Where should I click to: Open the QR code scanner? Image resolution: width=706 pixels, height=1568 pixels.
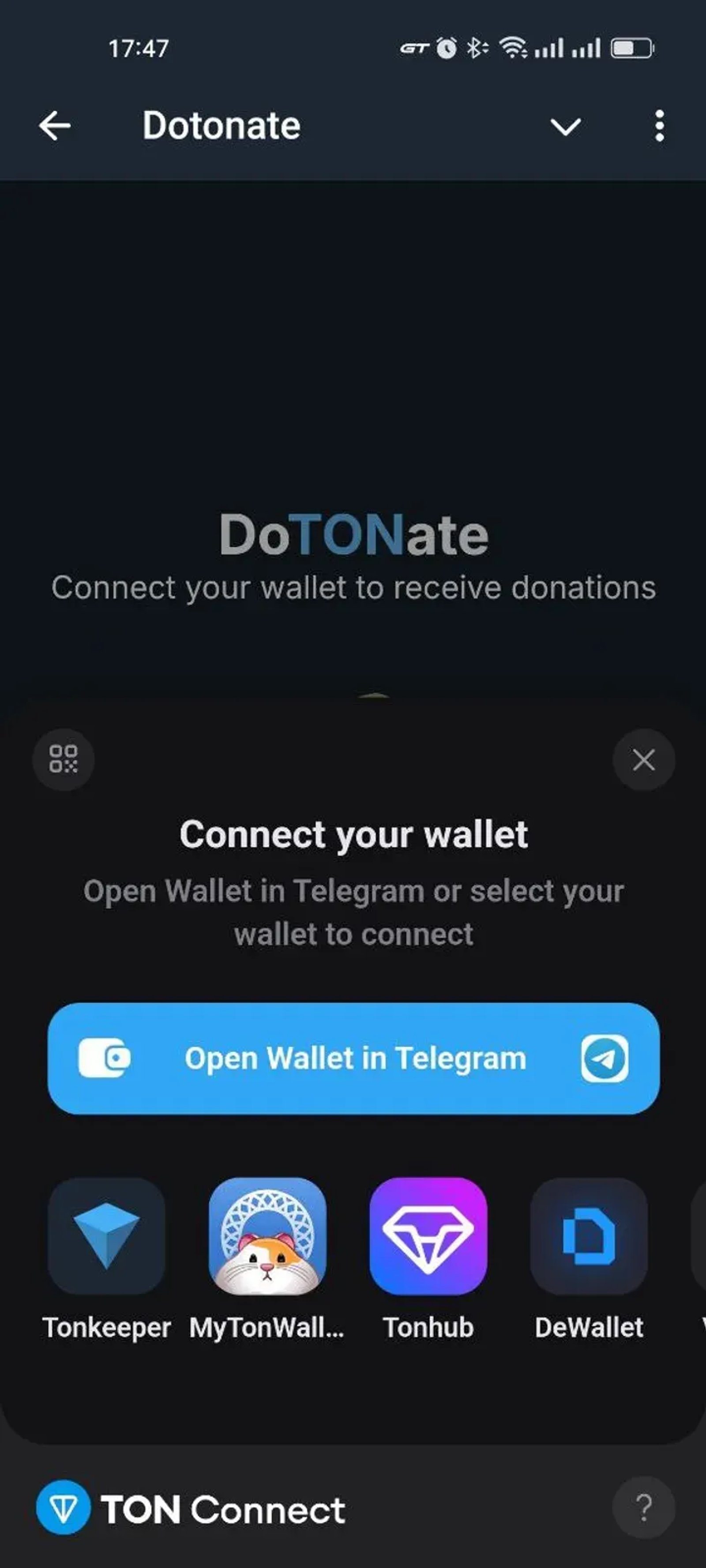pyautogui.click(x=63, y=760)
